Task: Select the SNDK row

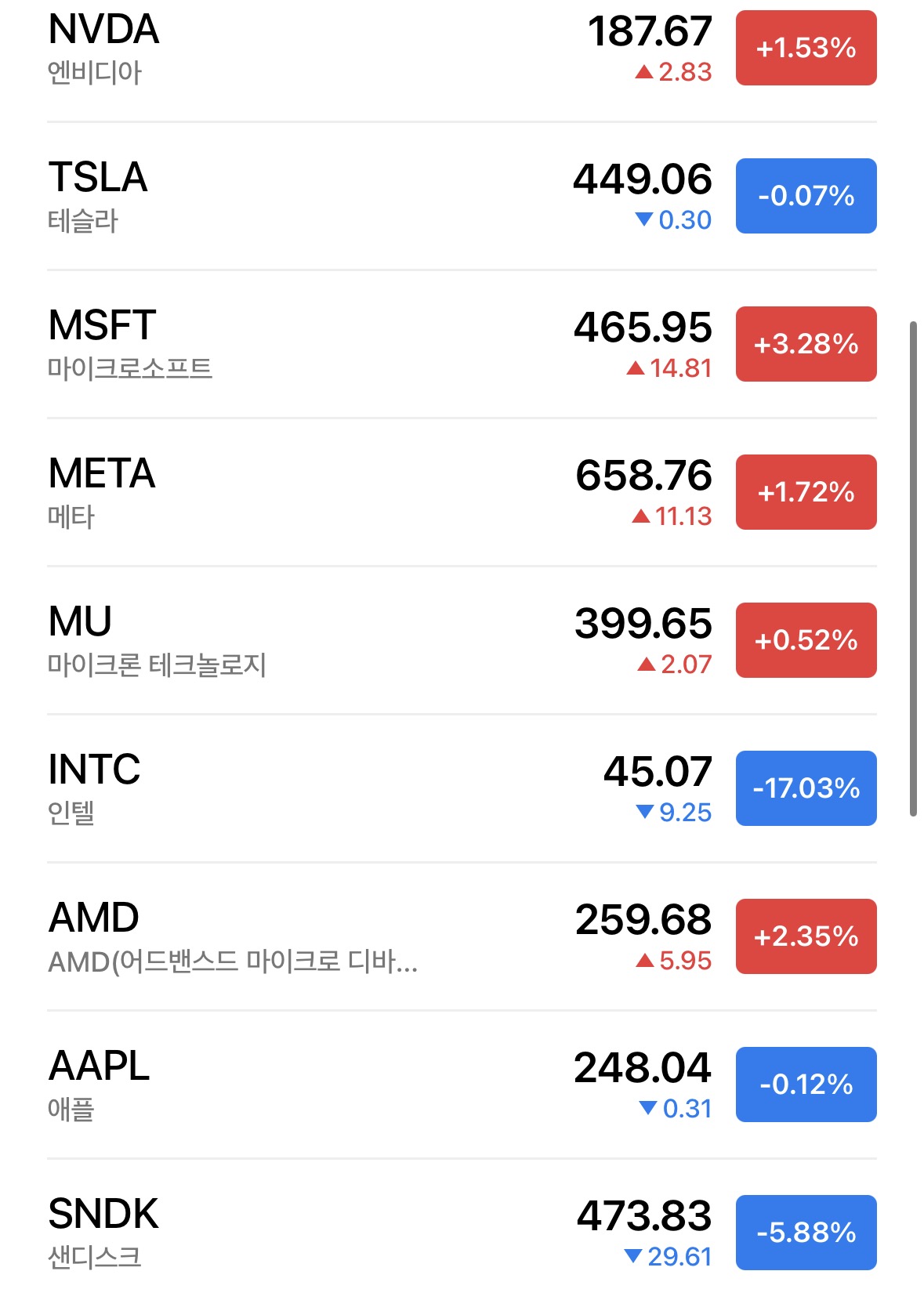Action: 313,1233
